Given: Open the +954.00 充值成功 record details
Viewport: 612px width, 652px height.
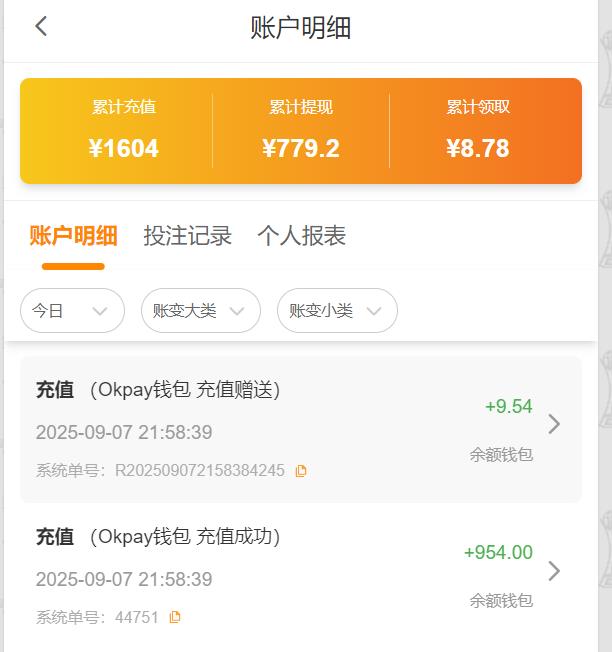Looking at the screenshot, I should tap(554, 571).
